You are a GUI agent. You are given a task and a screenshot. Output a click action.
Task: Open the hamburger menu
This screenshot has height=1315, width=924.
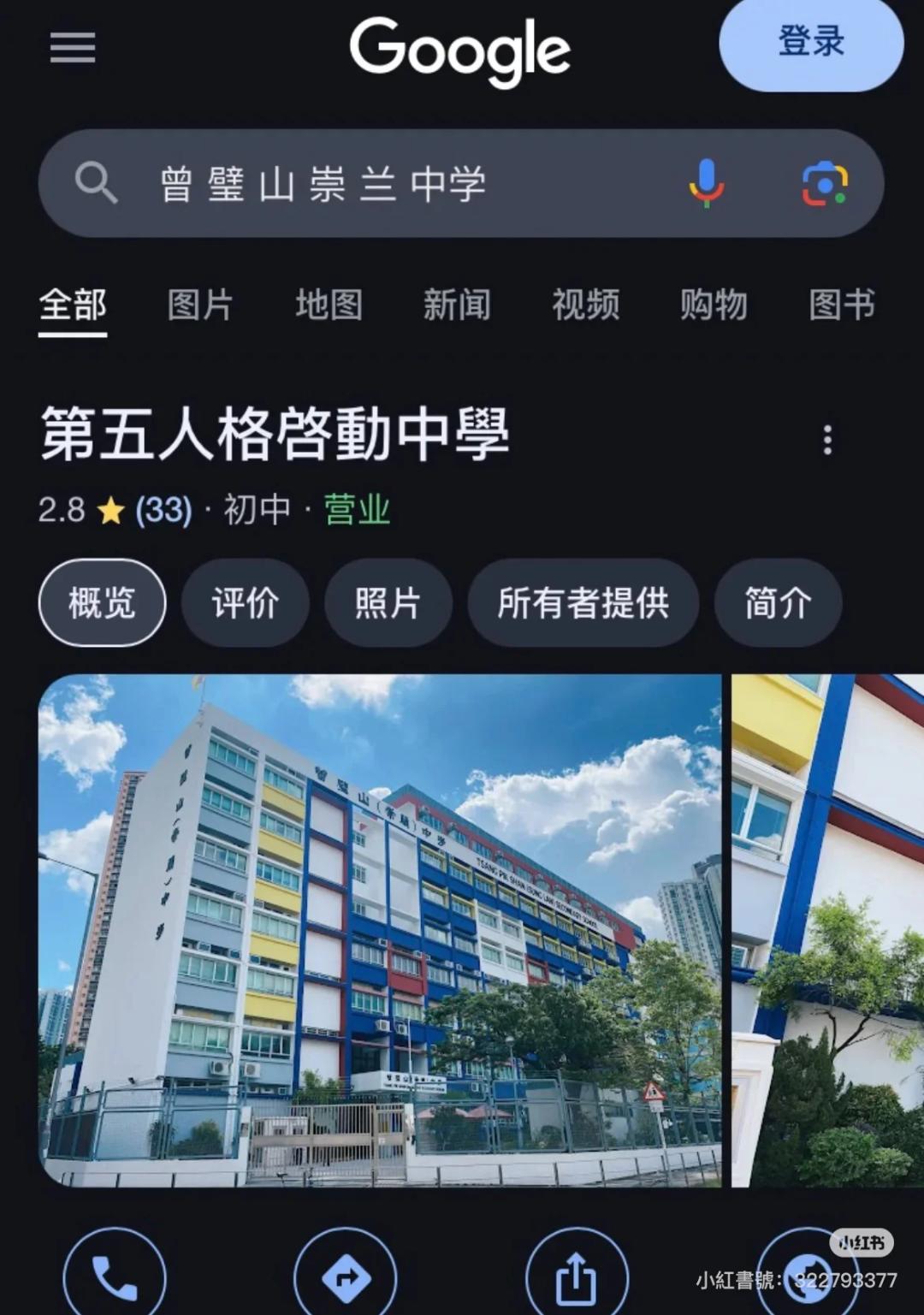click(x=73, y=47)
